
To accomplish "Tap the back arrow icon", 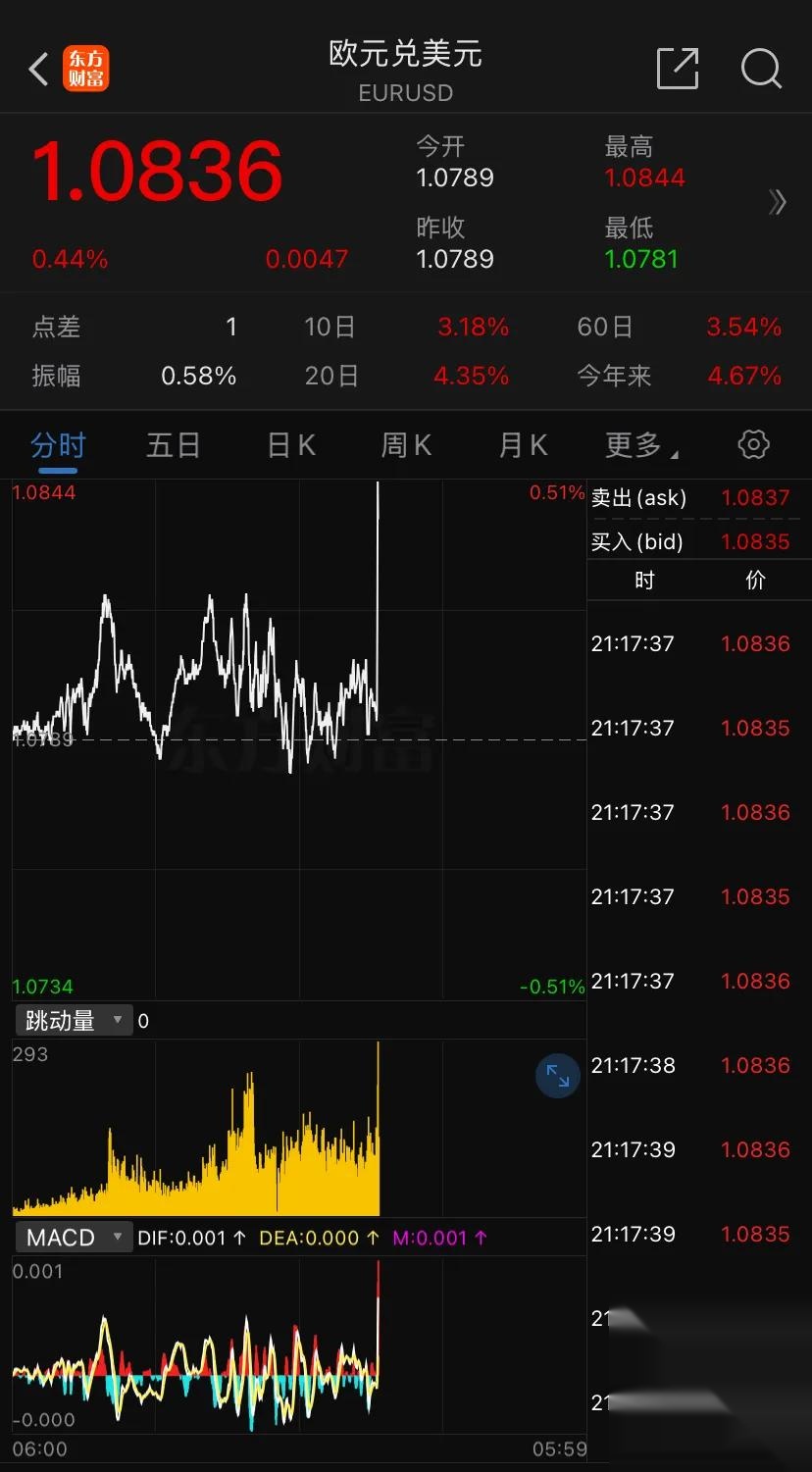I will [37, 69].
